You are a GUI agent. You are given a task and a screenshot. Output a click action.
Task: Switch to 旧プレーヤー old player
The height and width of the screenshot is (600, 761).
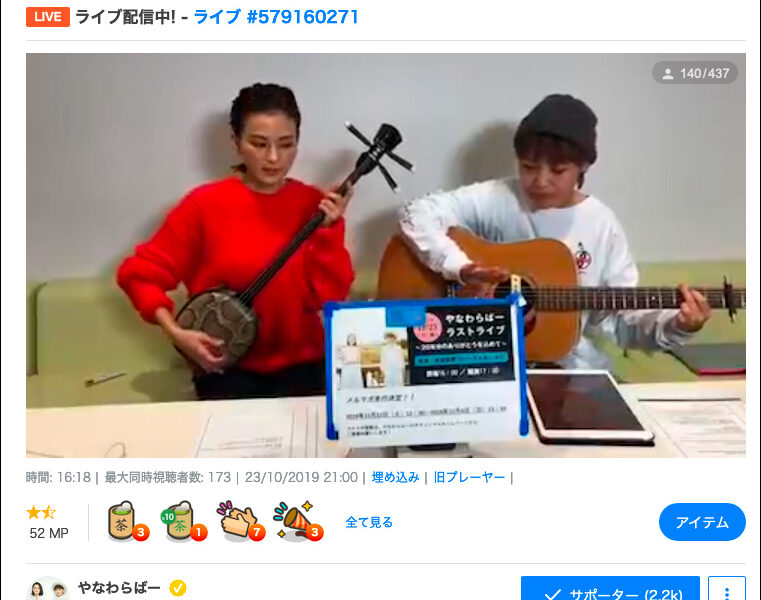[x=469, y=477]
